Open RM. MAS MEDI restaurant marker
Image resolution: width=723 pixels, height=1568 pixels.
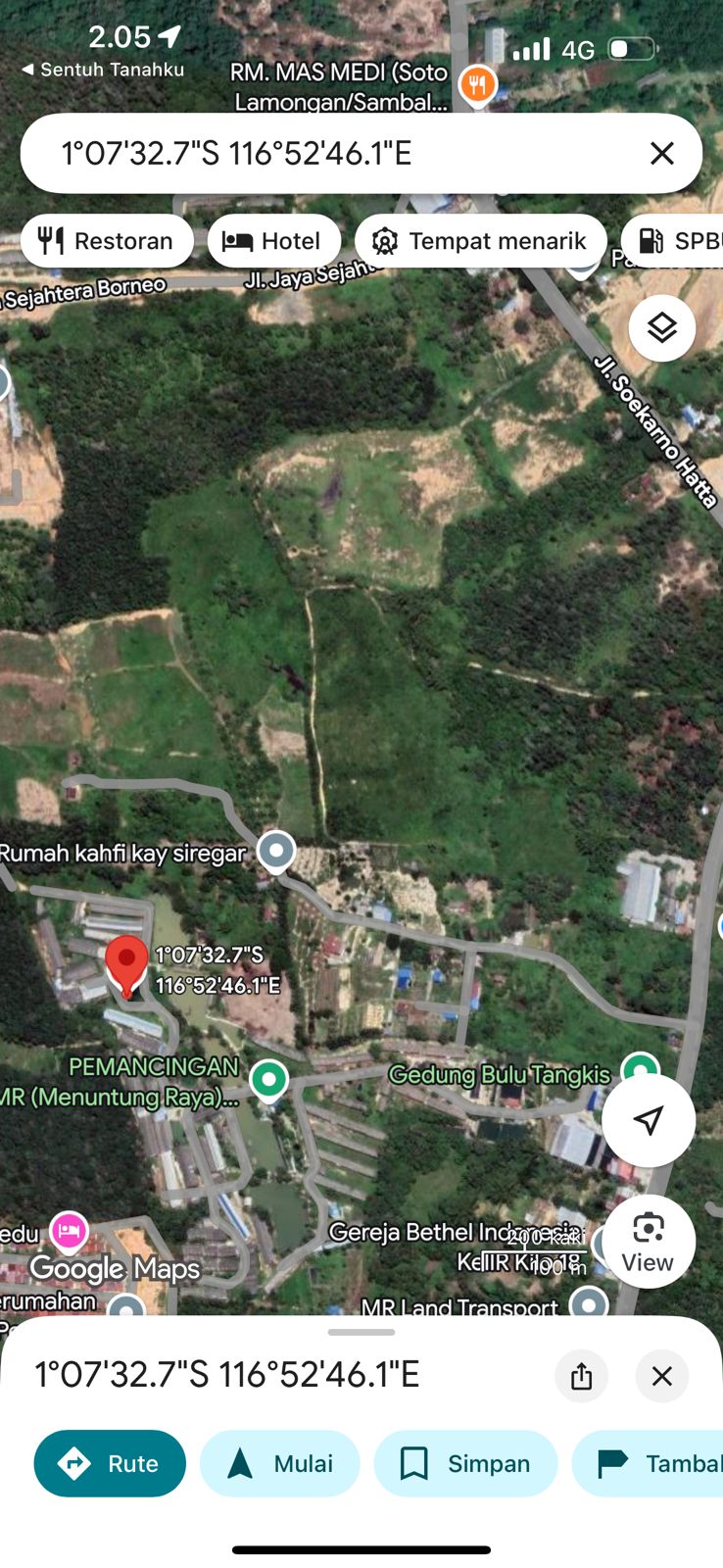click(477, 84)
